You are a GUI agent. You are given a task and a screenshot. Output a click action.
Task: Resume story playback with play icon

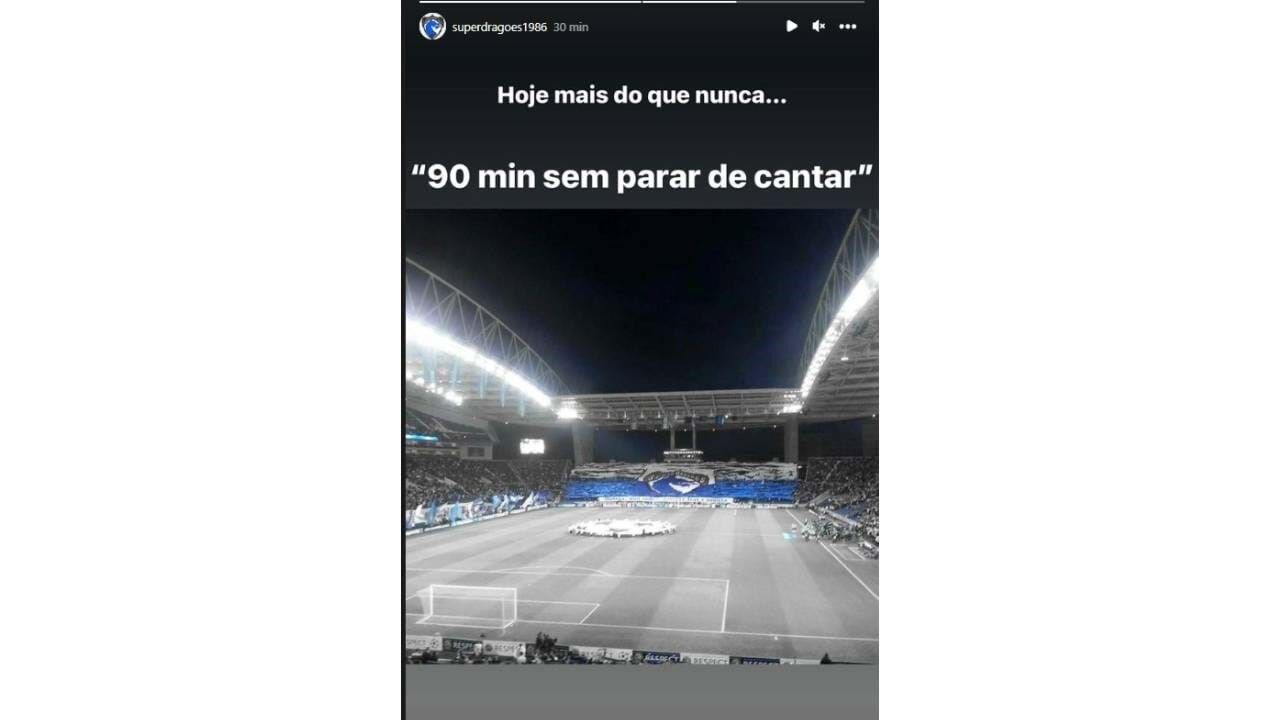point(791,26)
